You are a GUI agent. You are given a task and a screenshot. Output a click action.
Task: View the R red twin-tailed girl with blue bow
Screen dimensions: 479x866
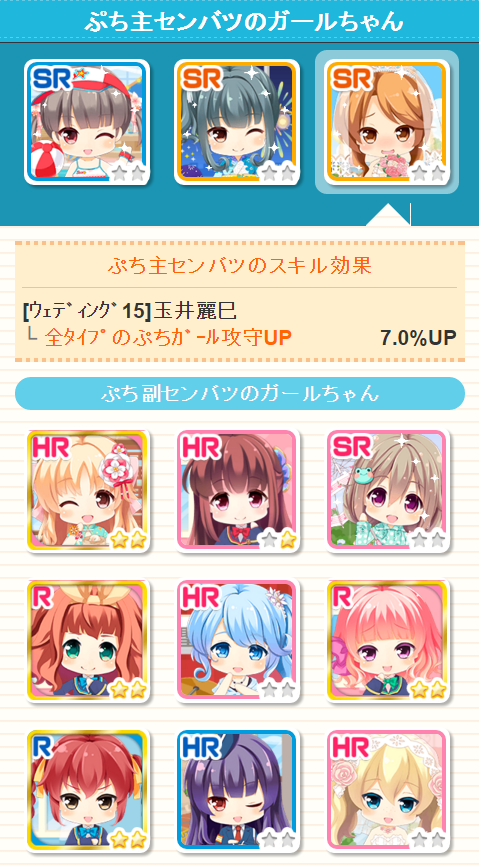[87, 791]
